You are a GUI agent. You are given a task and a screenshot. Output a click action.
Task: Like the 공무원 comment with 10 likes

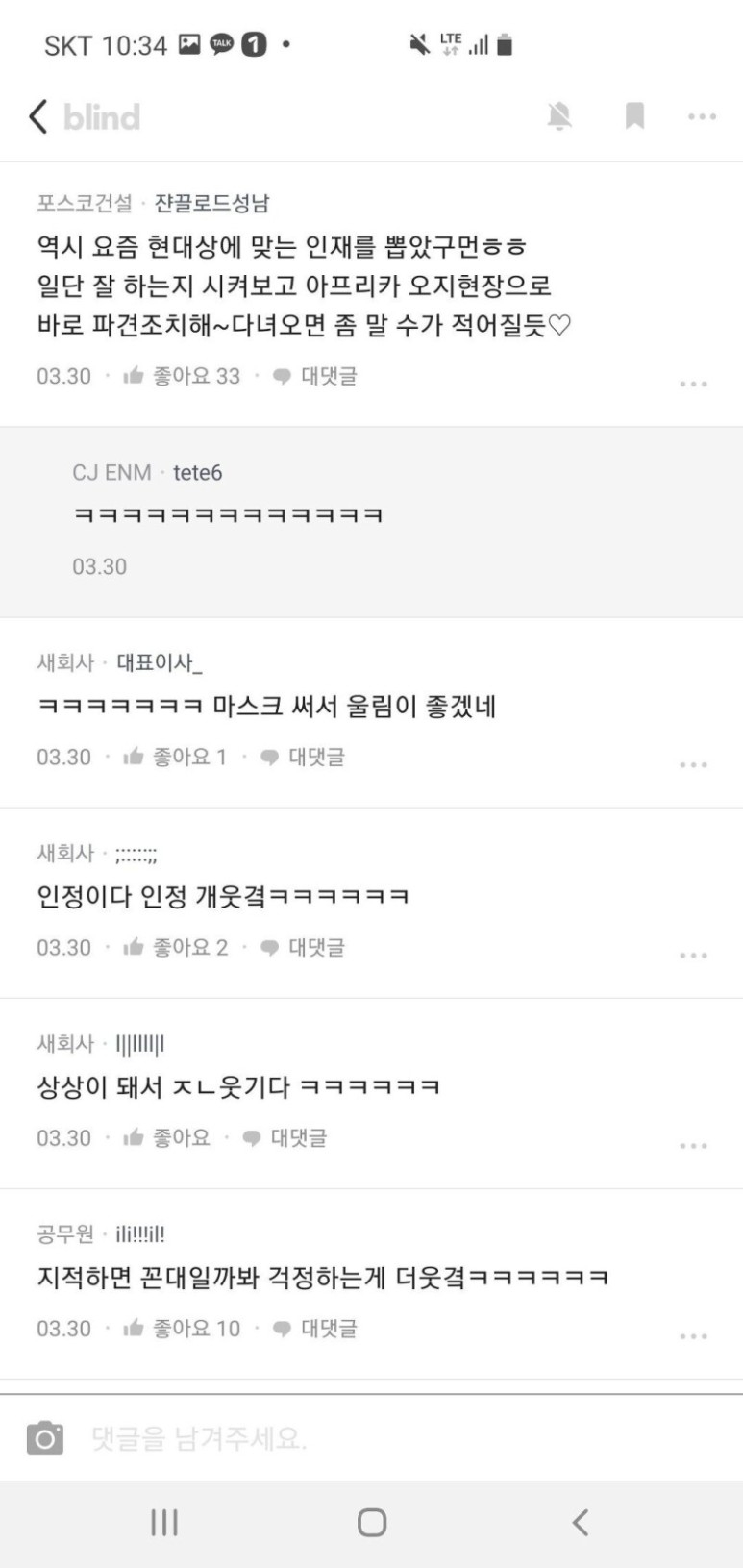point(182,1329)
